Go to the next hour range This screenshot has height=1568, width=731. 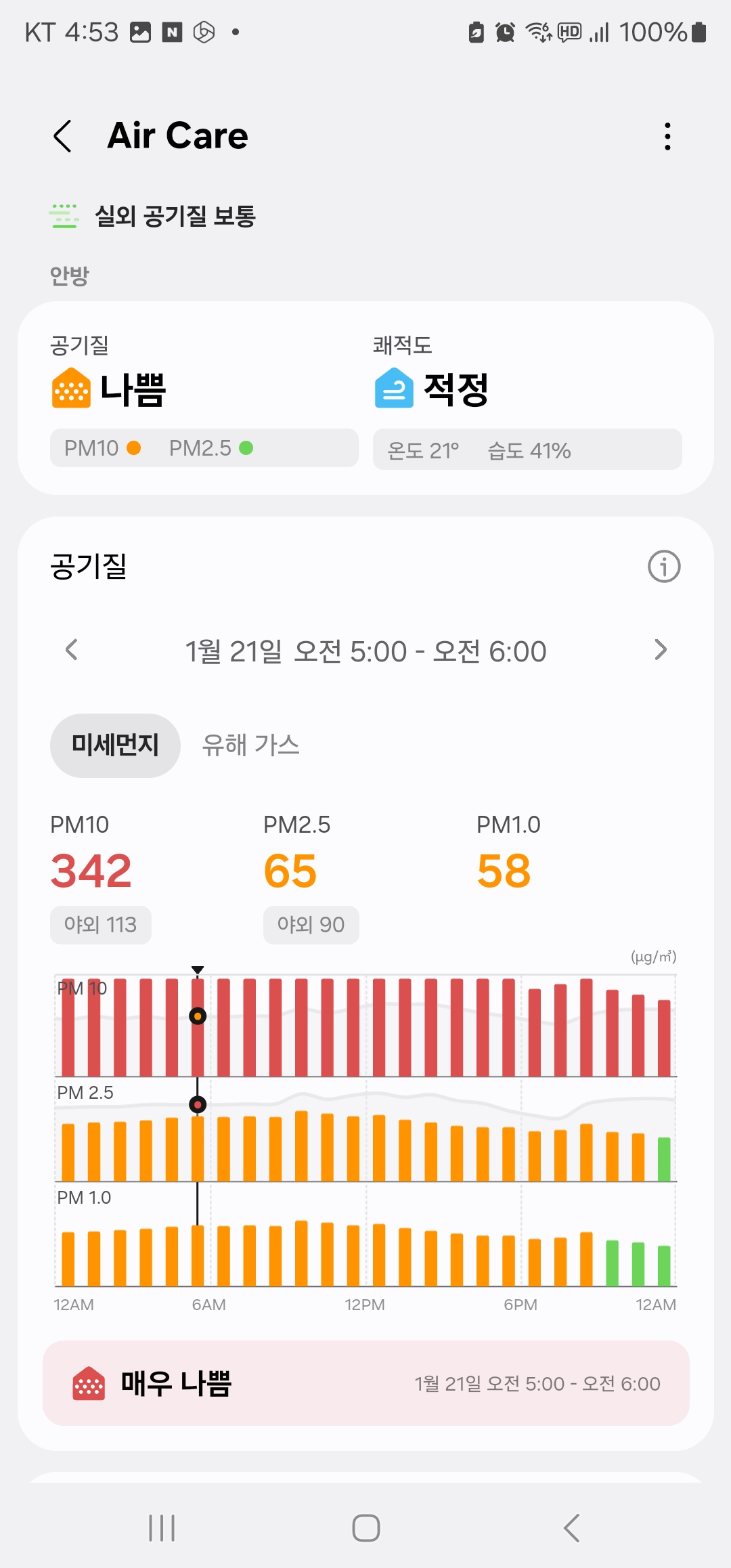(660, 650)
